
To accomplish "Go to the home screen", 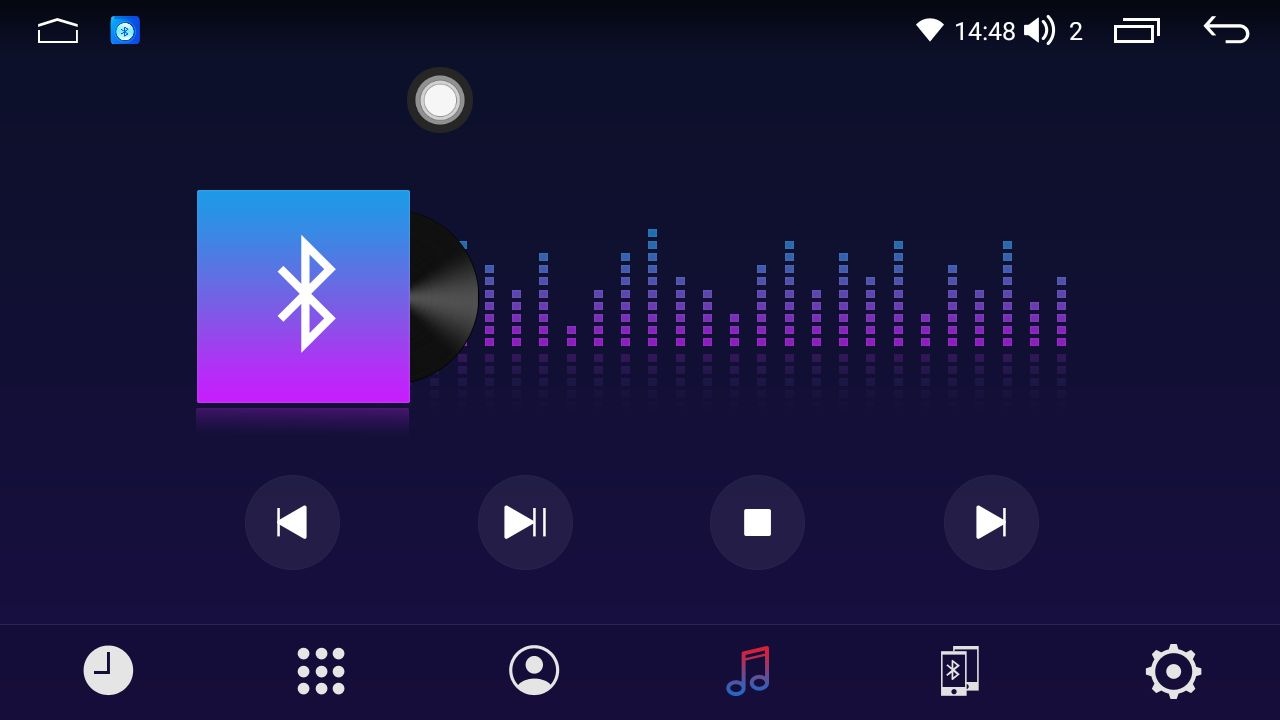I will (x=58, y=31).
